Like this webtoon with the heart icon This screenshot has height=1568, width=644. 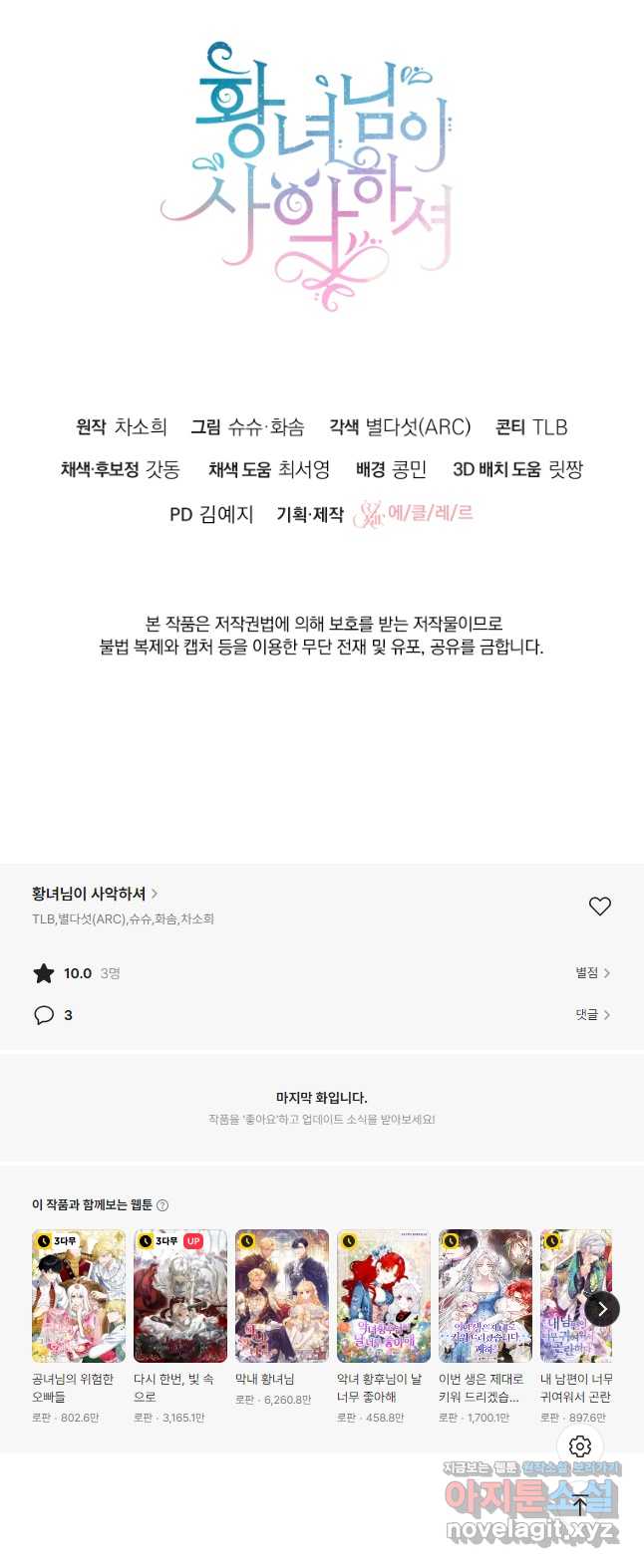tap(599, 906)
